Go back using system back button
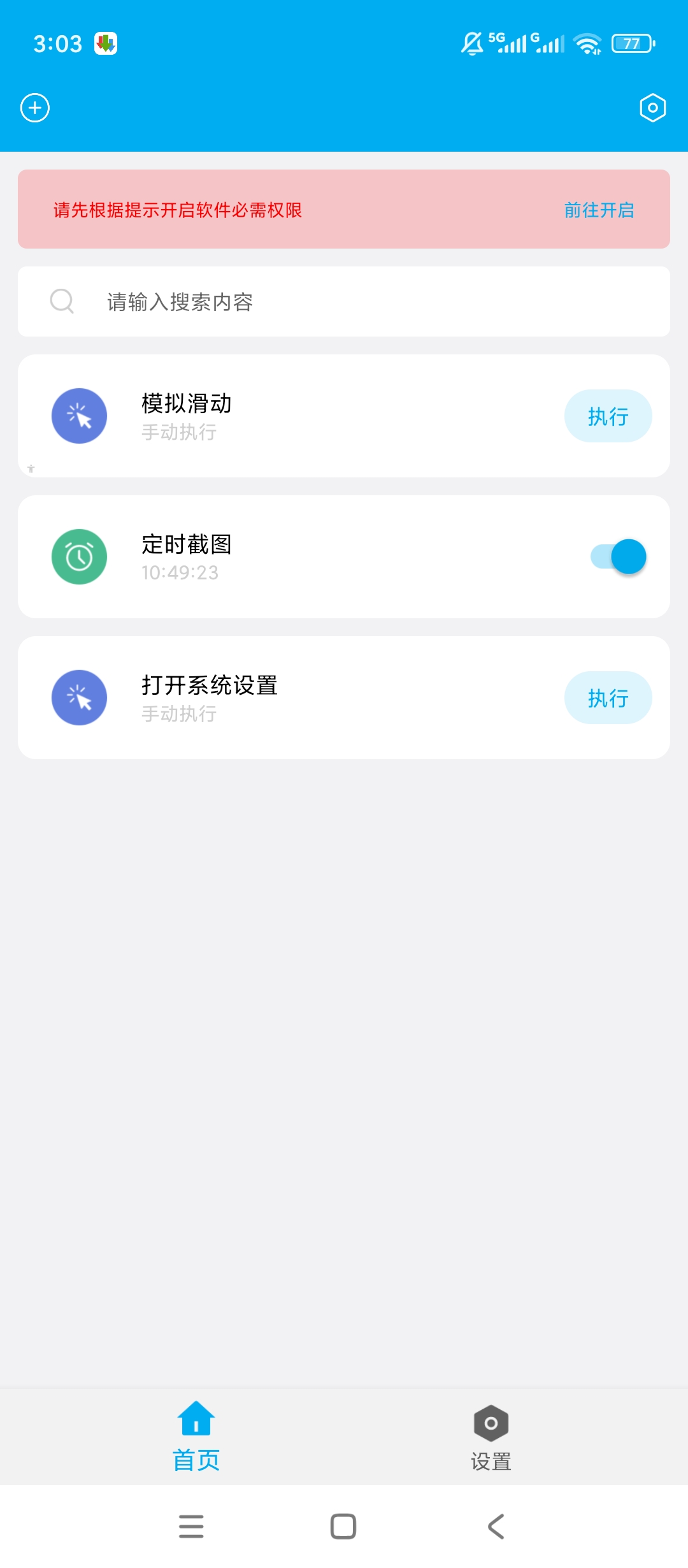This screenshot has width=688, height=1568. [496, 1527]
